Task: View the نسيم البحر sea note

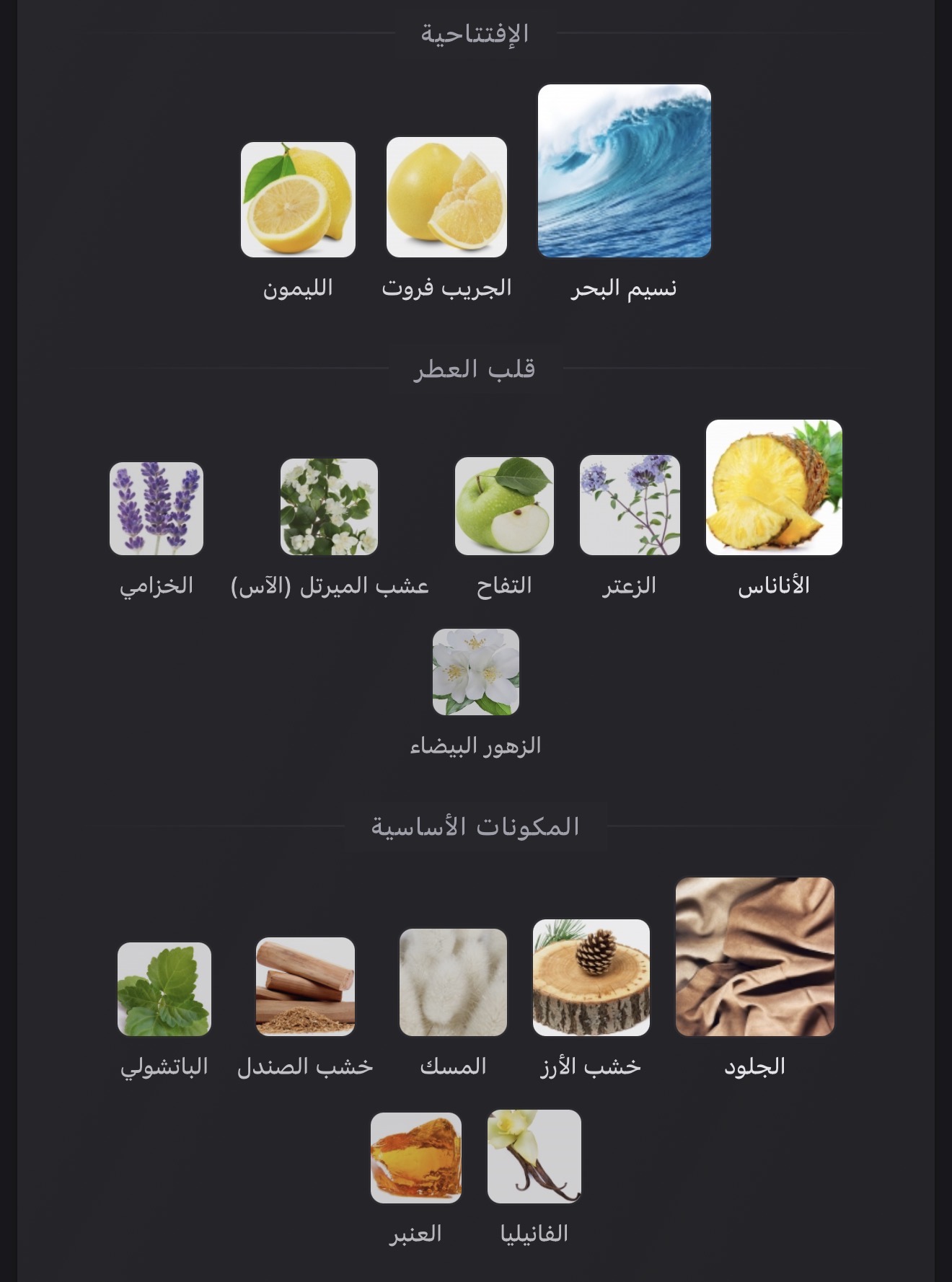Action: 625,171
